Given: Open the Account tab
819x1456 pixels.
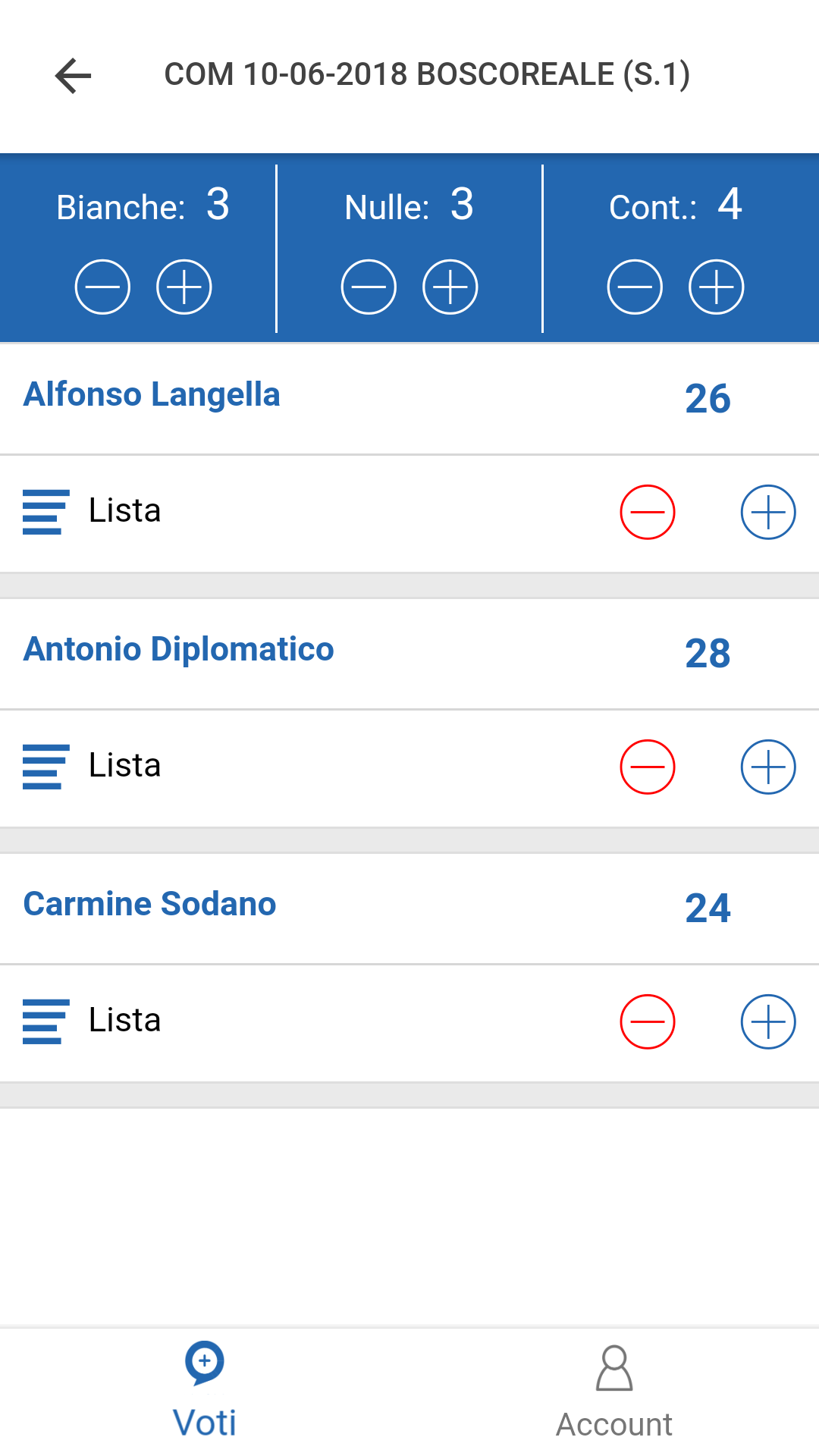Looking at the screenshot, I should coord(614,1392).
